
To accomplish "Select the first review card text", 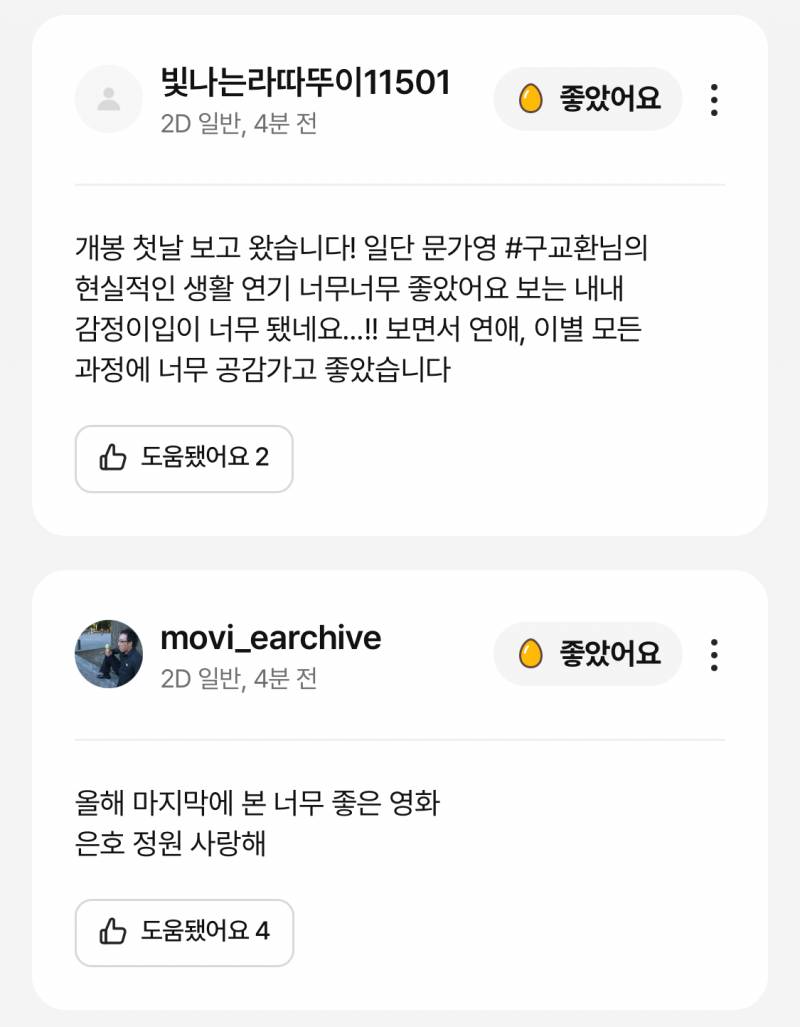I will 360,307.
